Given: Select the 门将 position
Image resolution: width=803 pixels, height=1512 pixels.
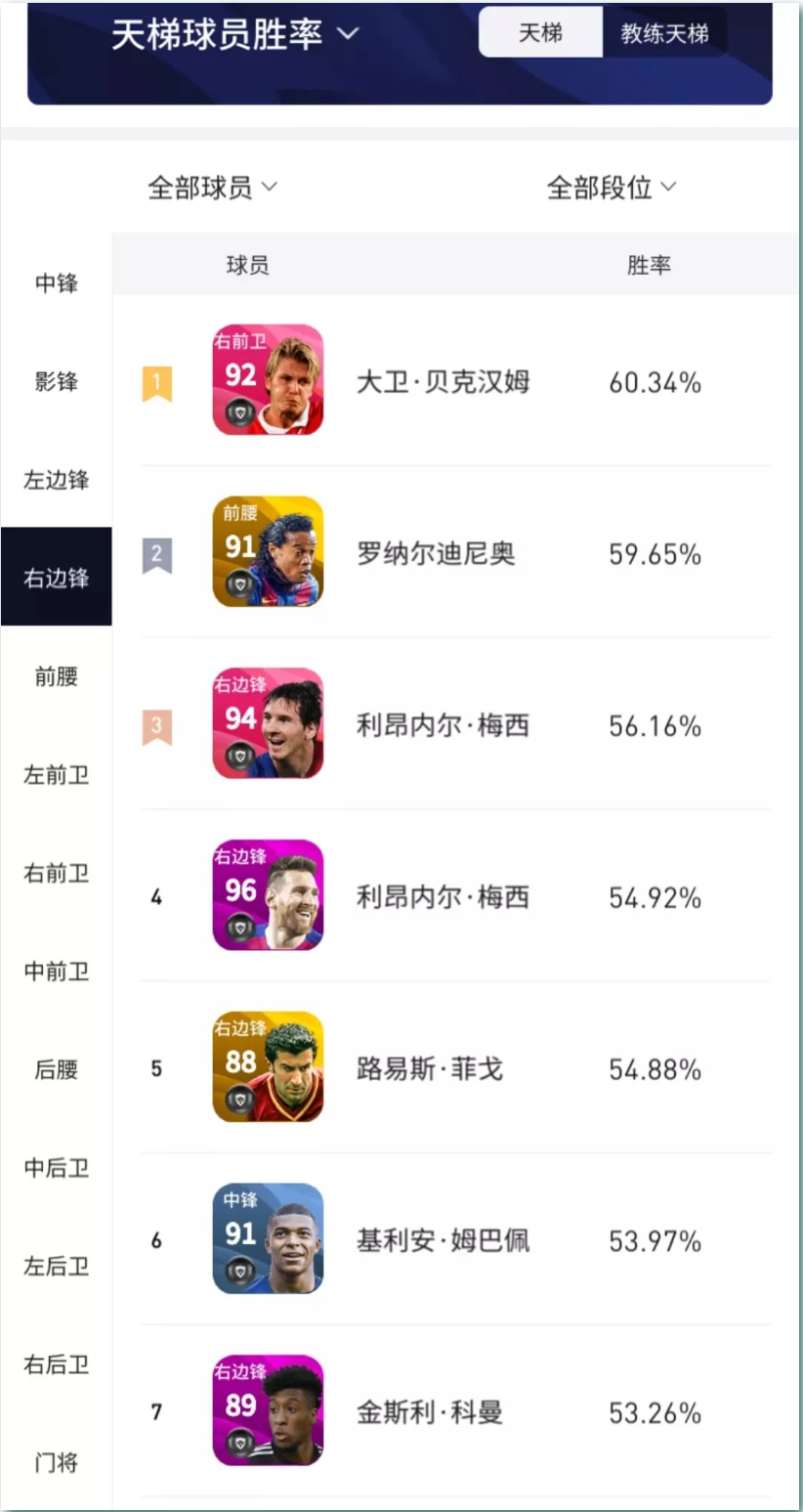Looking at the screenshot, I should [57, 1462].
